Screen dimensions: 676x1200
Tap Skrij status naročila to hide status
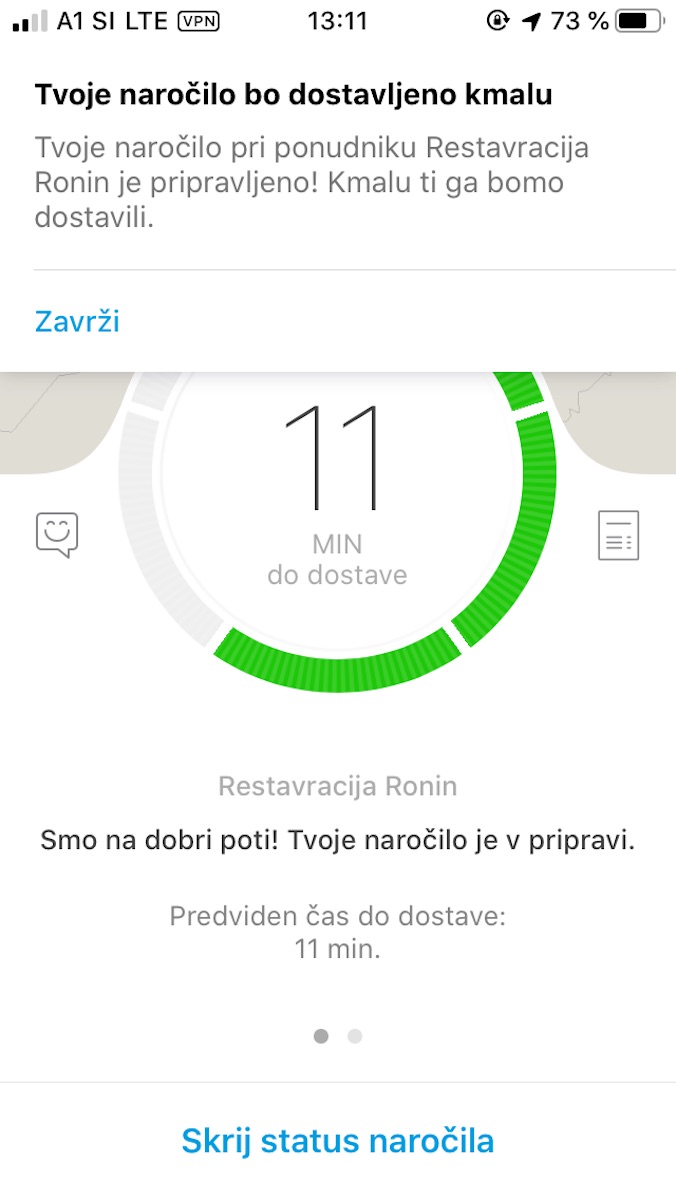point(338,1141)
